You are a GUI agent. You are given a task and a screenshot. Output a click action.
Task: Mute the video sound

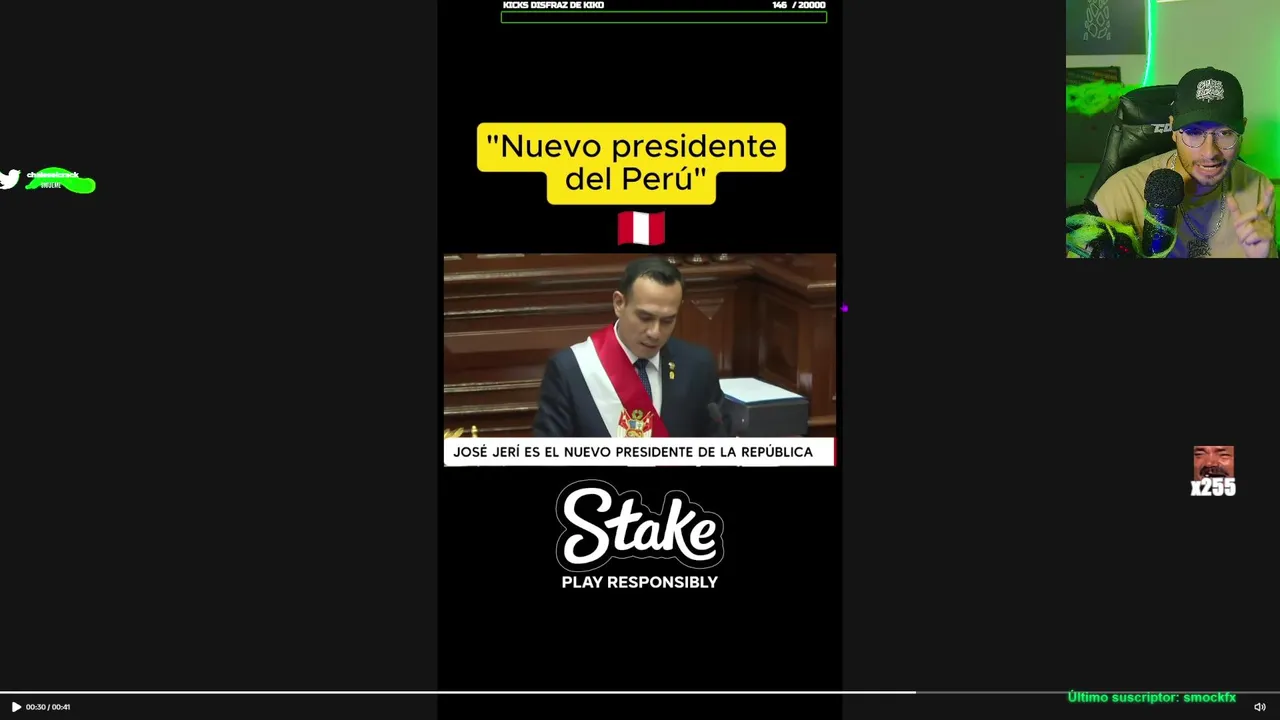[1259, 707]
